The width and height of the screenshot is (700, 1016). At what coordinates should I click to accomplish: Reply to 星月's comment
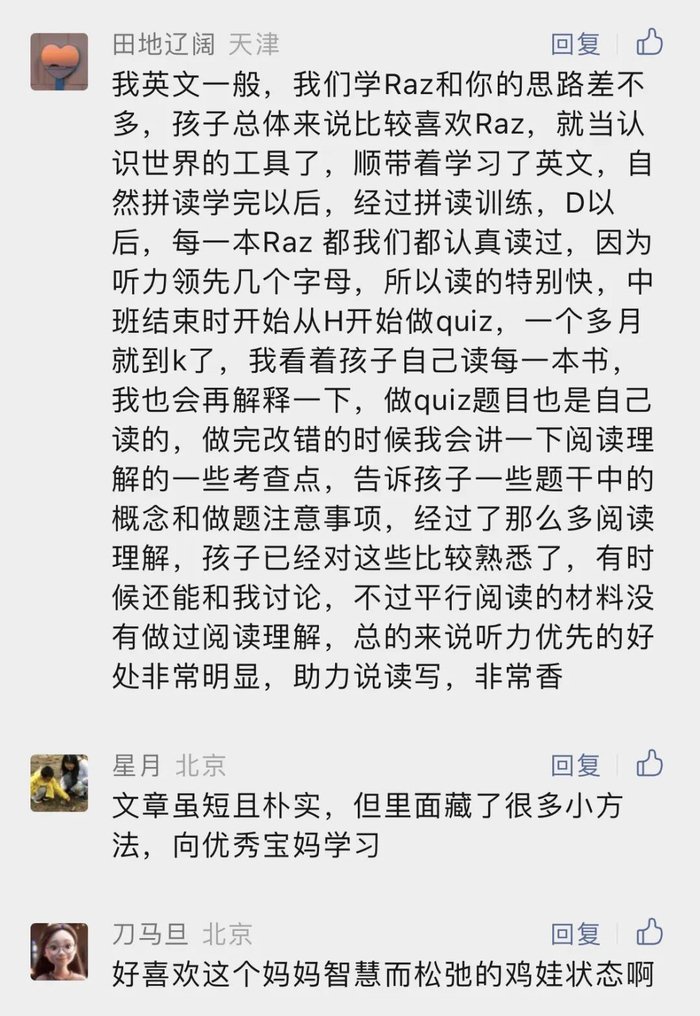point(575,765)
